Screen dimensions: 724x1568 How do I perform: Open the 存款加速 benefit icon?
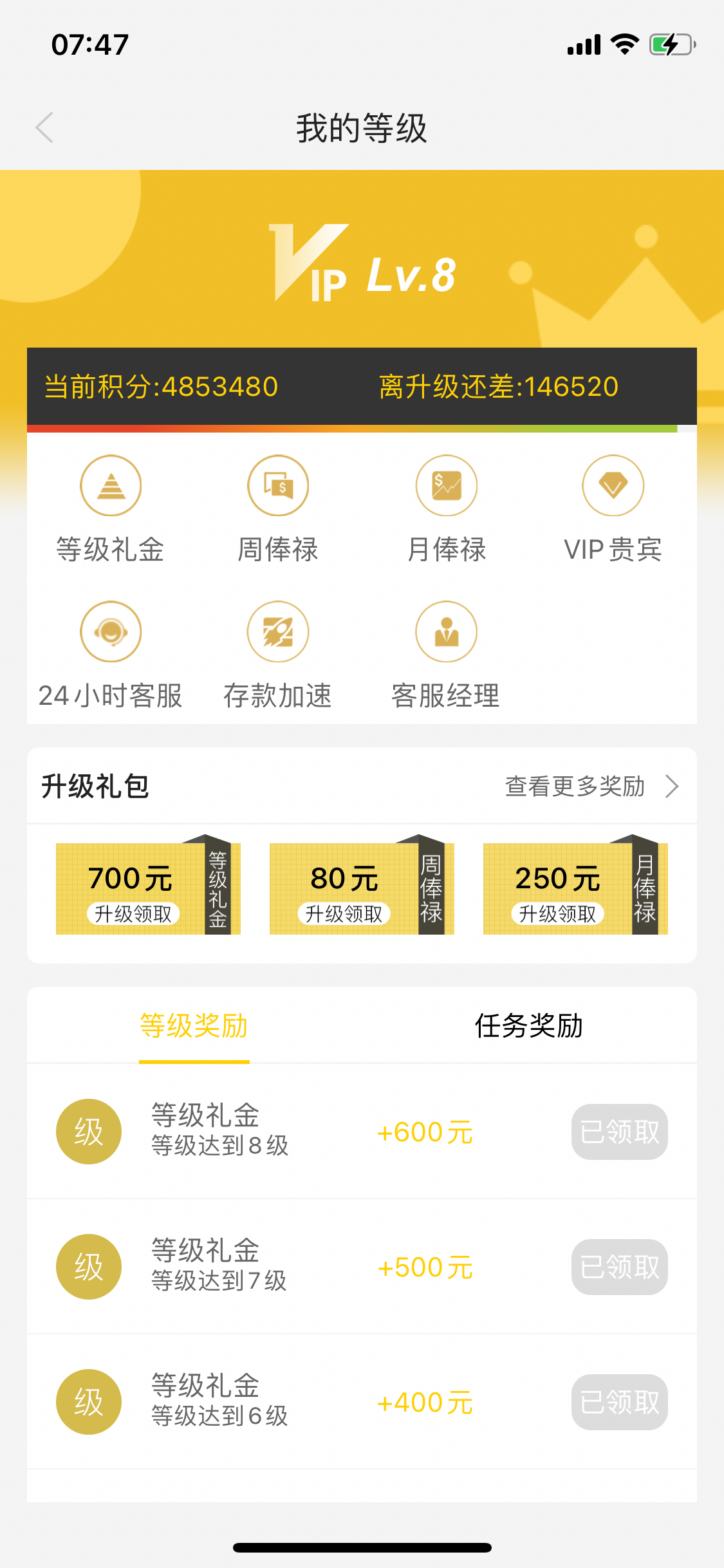(x=278, y=632)
